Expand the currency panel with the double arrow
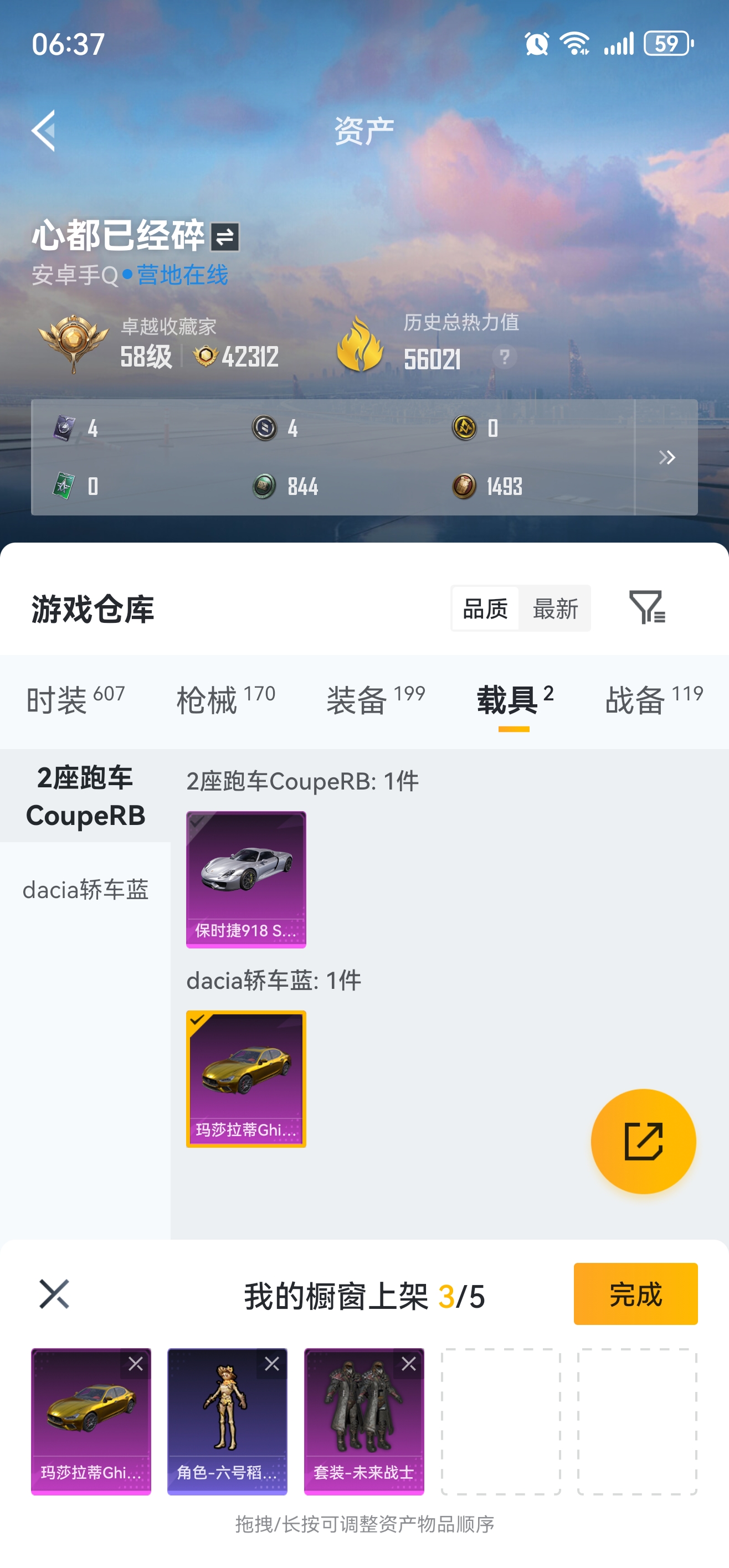Screen dimensions: 729x1568 pos(667,457)
